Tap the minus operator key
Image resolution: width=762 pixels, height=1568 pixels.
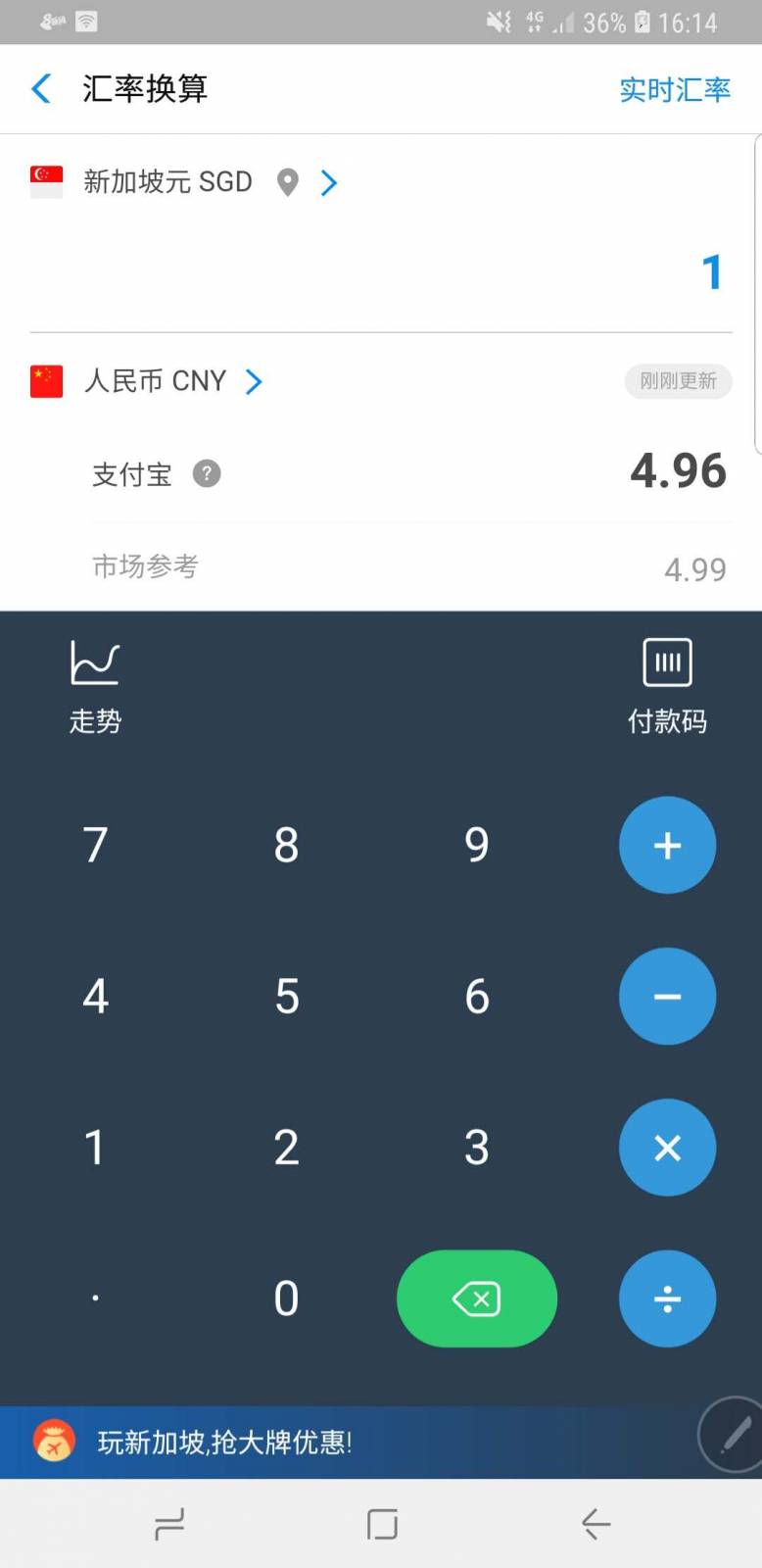pyautogui.click(x=667, y=997)
